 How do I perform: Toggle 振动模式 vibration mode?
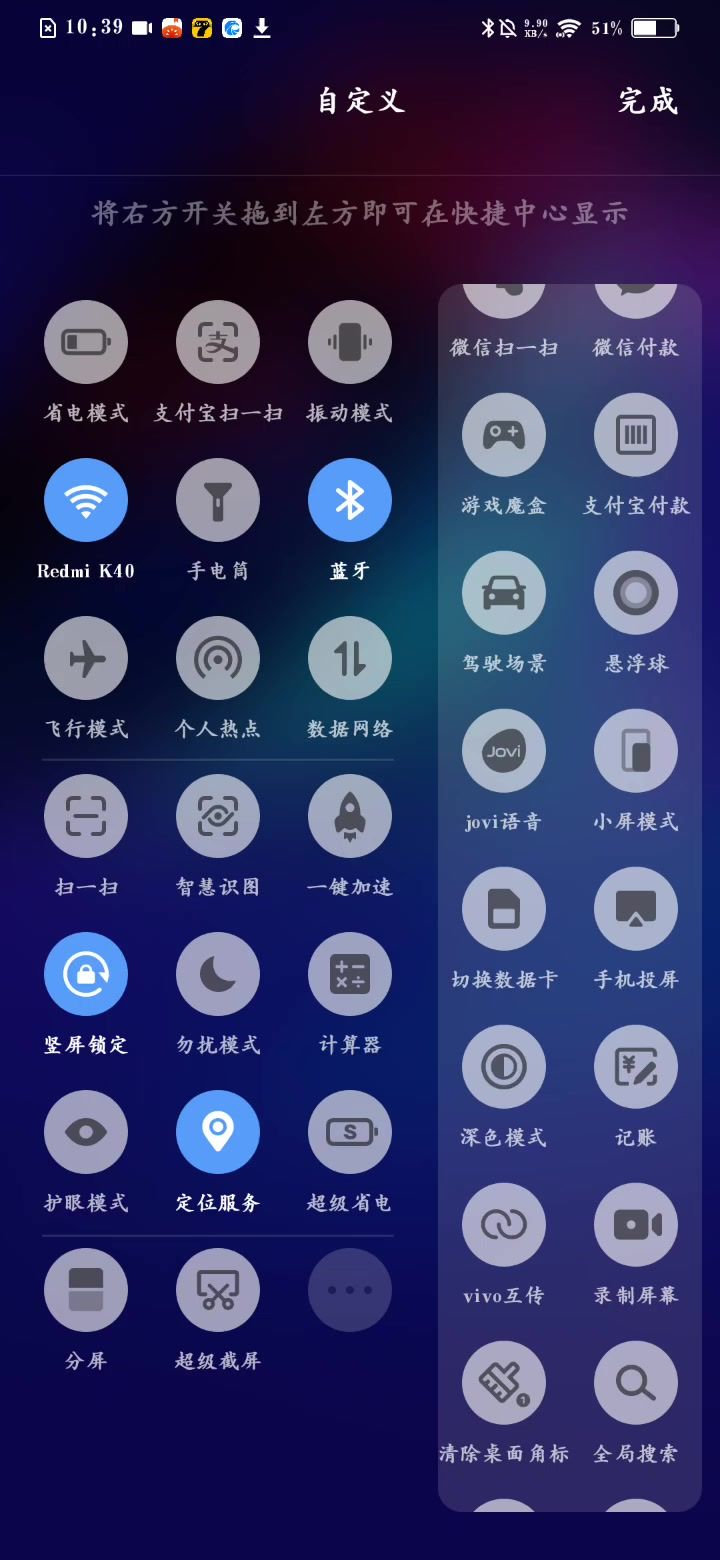click(350, 342)
